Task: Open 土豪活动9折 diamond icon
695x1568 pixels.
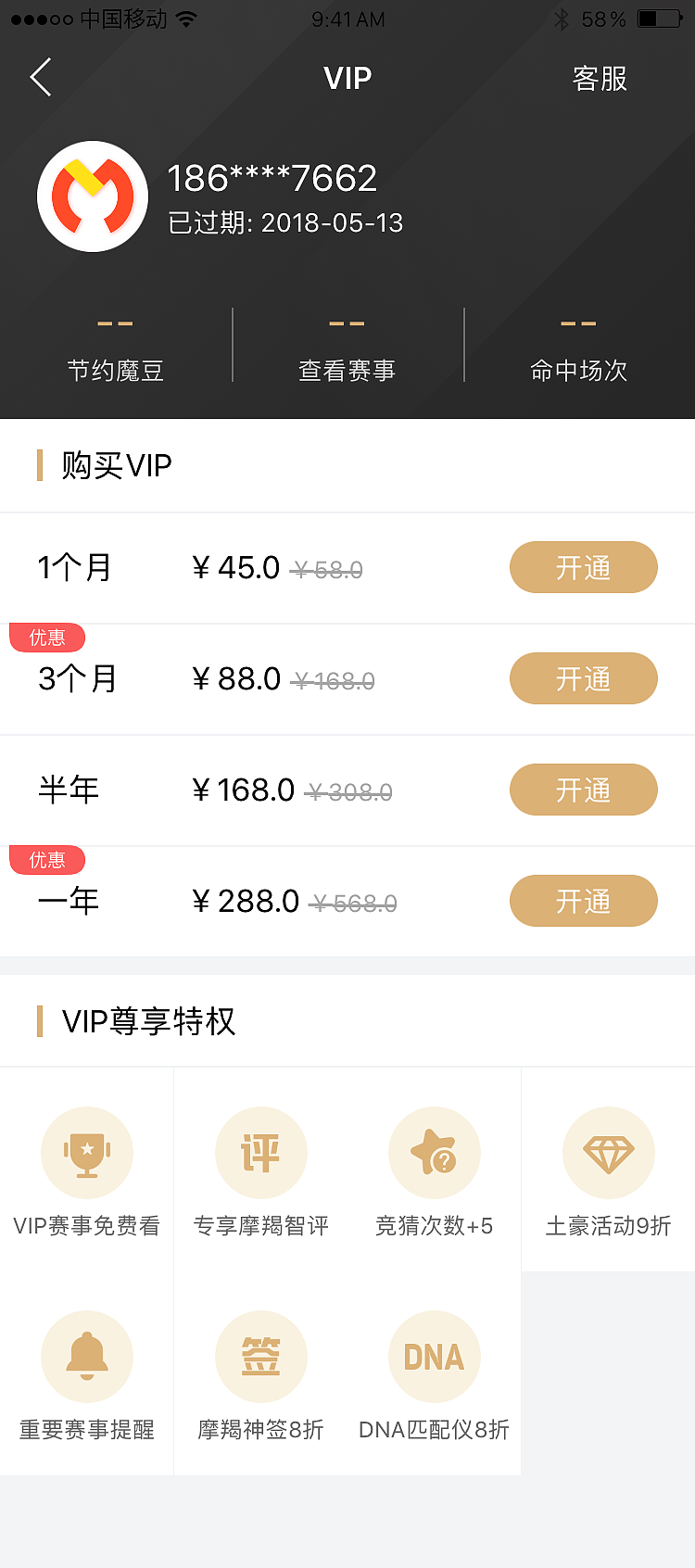Action: pyautogui.click(x=608, y=1152)
